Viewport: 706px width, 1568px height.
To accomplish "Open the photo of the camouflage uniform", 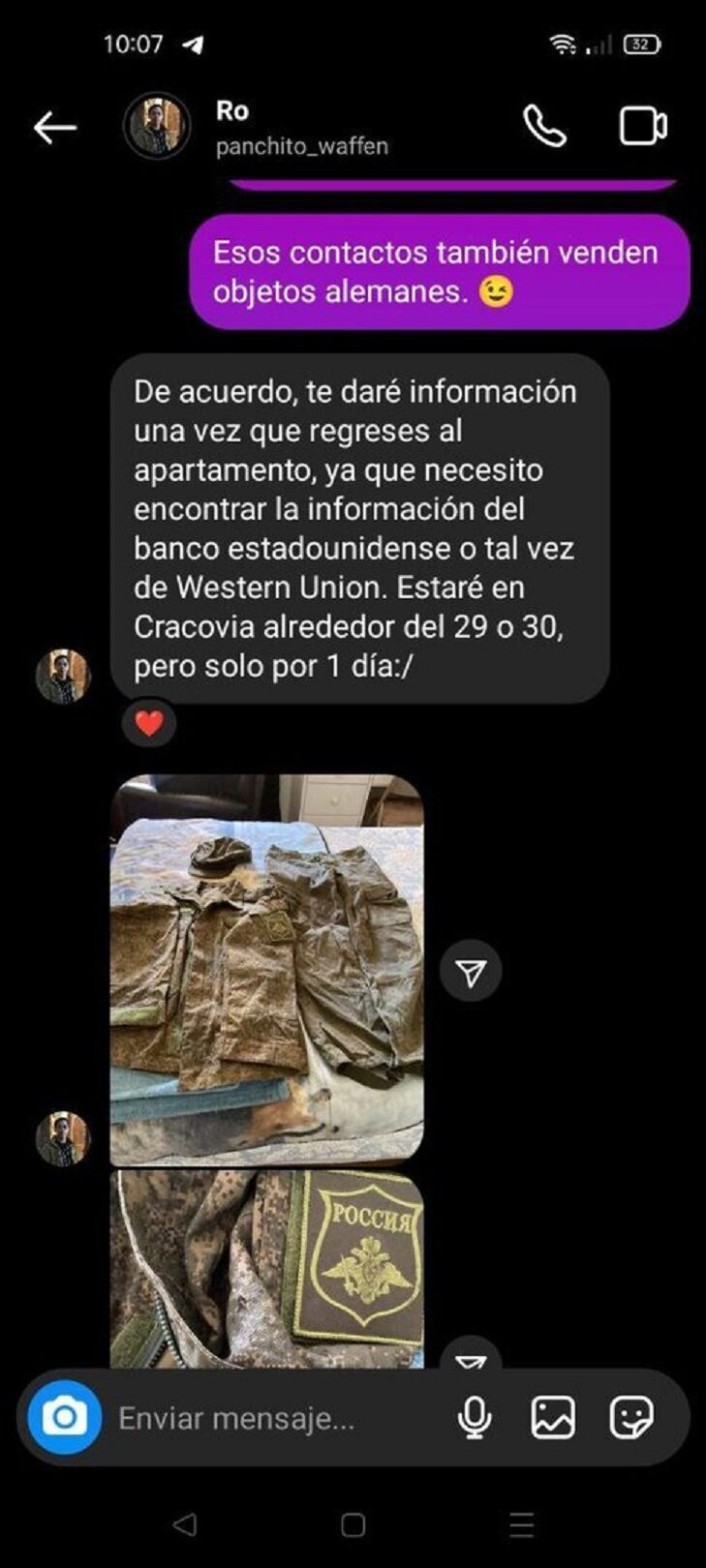I will coord(266,970).
